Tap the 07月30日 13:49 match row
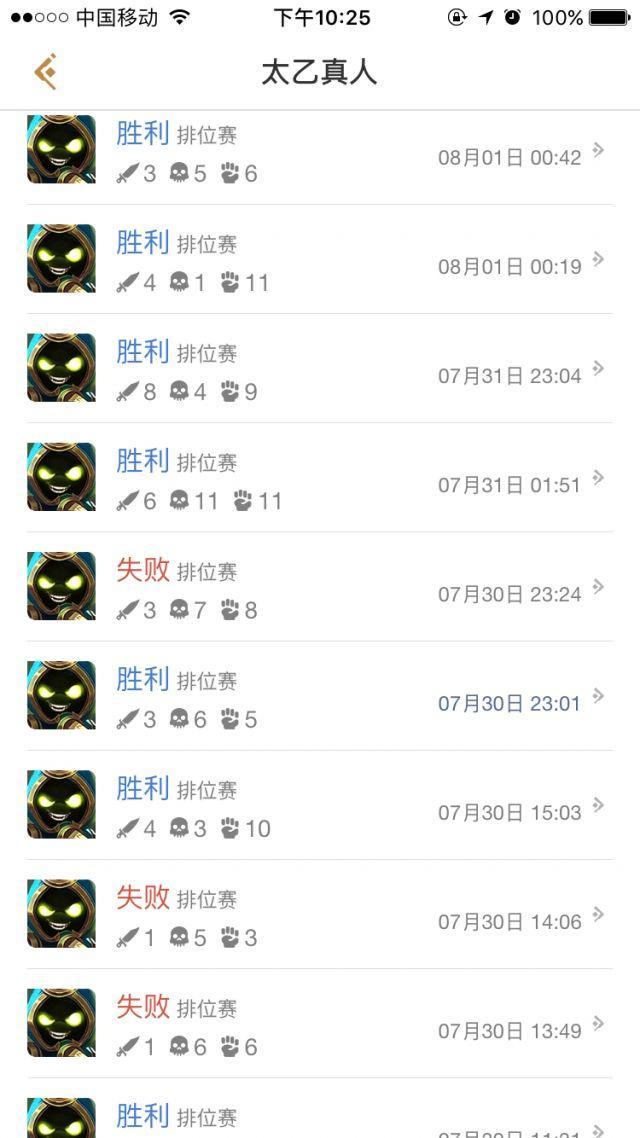640x1138 pixels. (x=320, y=1023)
